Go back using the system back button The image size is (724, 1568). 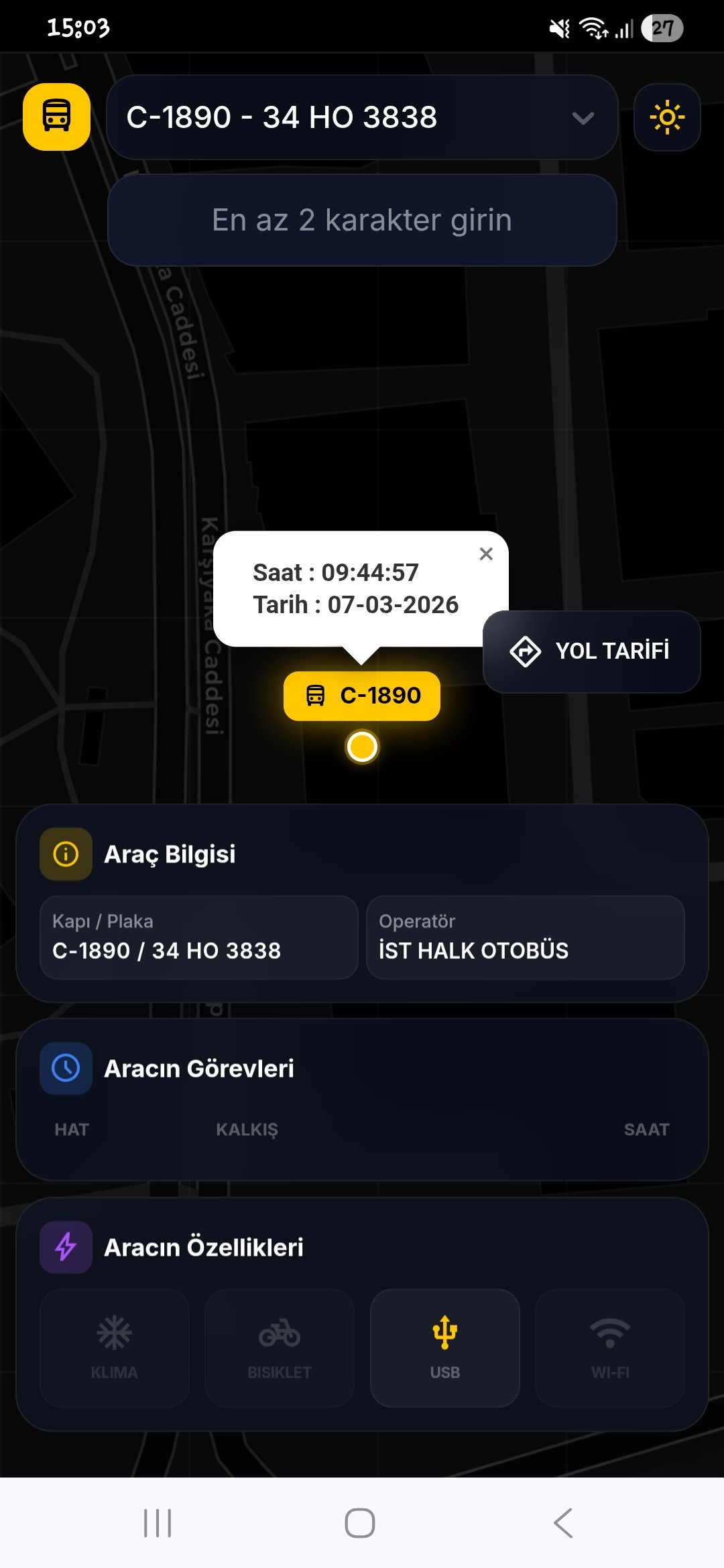coord(563,1522)
